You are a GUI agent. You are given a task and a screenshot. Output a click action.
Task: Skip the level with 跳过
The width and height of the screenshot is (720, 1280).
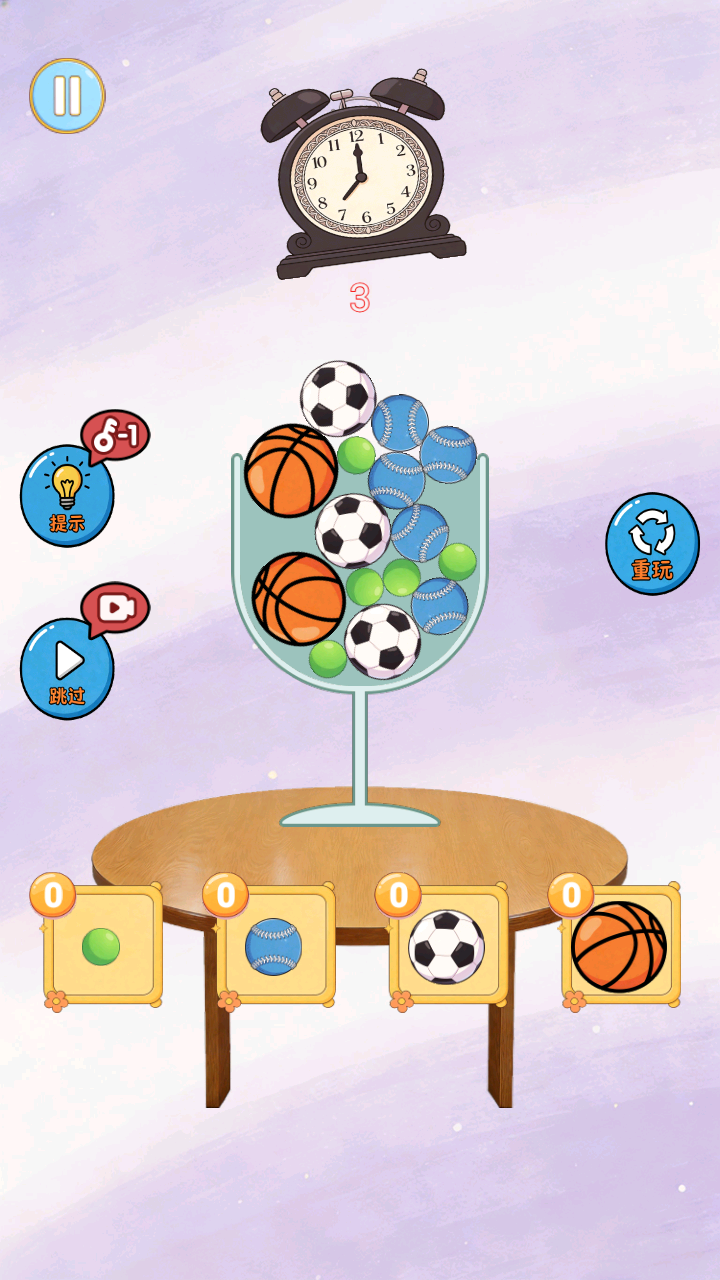pyautogui.click(x=67, y=668)
